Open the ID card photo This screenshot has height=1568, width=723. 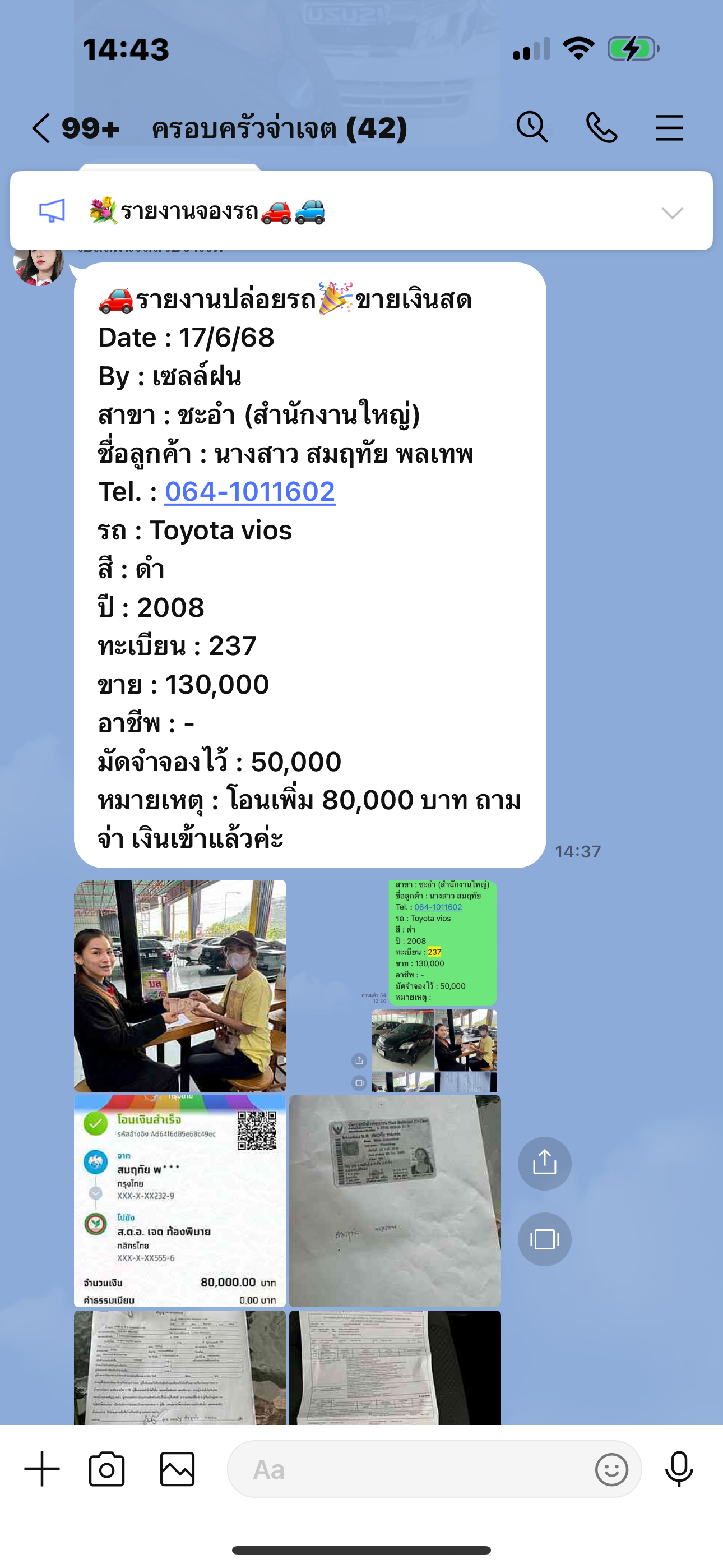click(x=395, y=1200)
